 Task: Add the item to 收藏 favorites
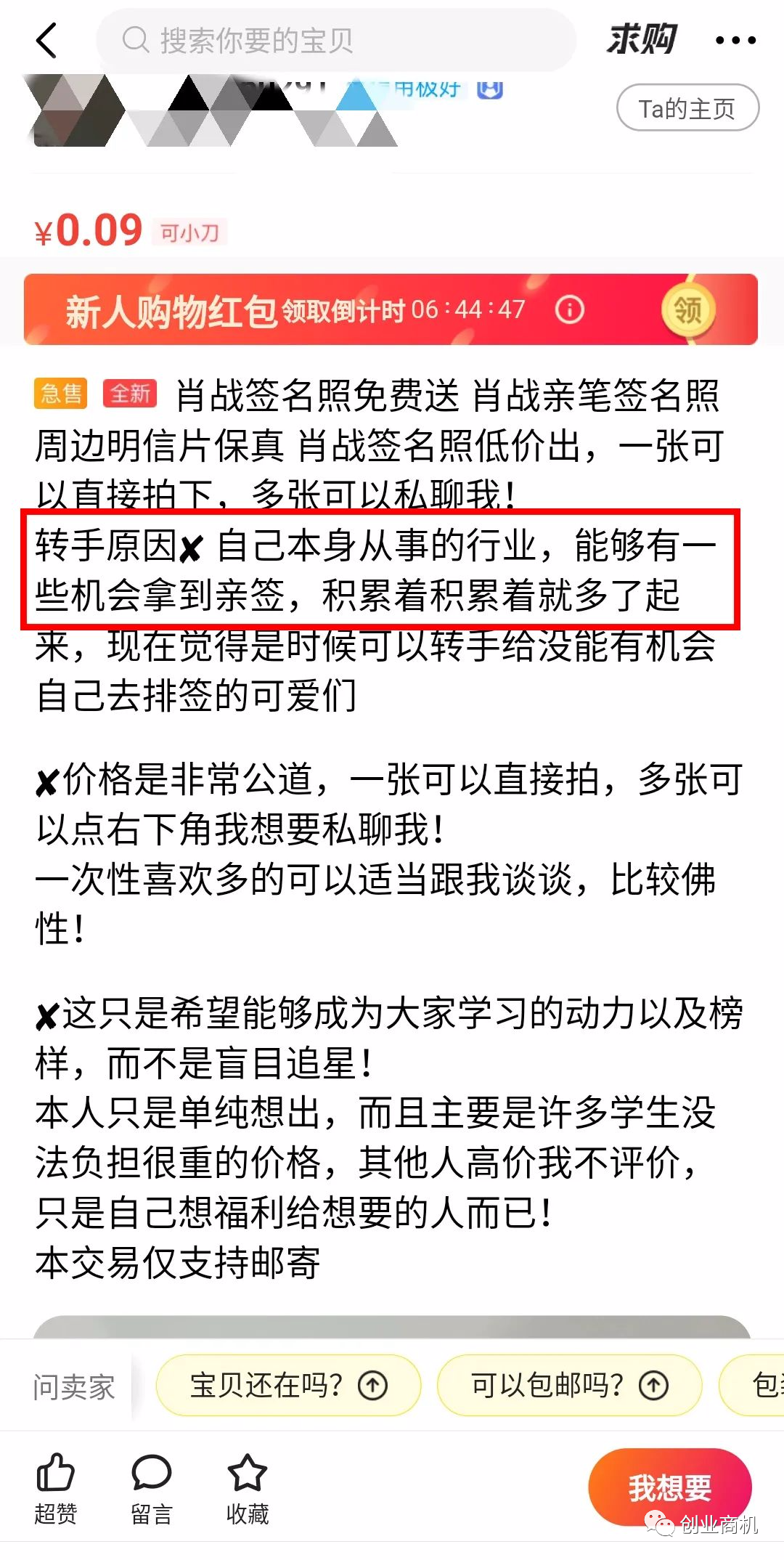(x=247, y=1487)
